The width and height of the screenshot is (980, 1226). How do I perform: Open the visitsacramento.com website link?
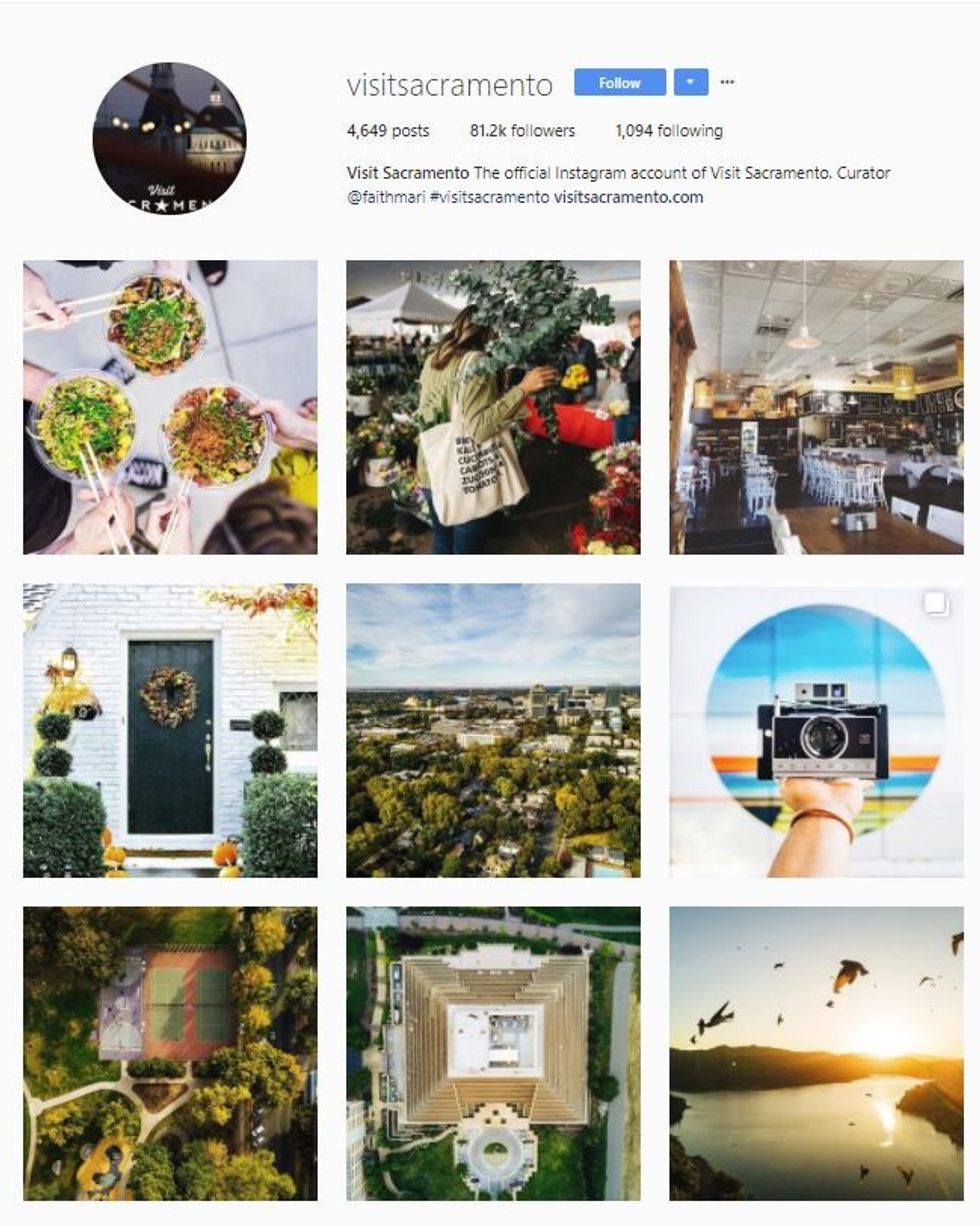tap(628, 197)
